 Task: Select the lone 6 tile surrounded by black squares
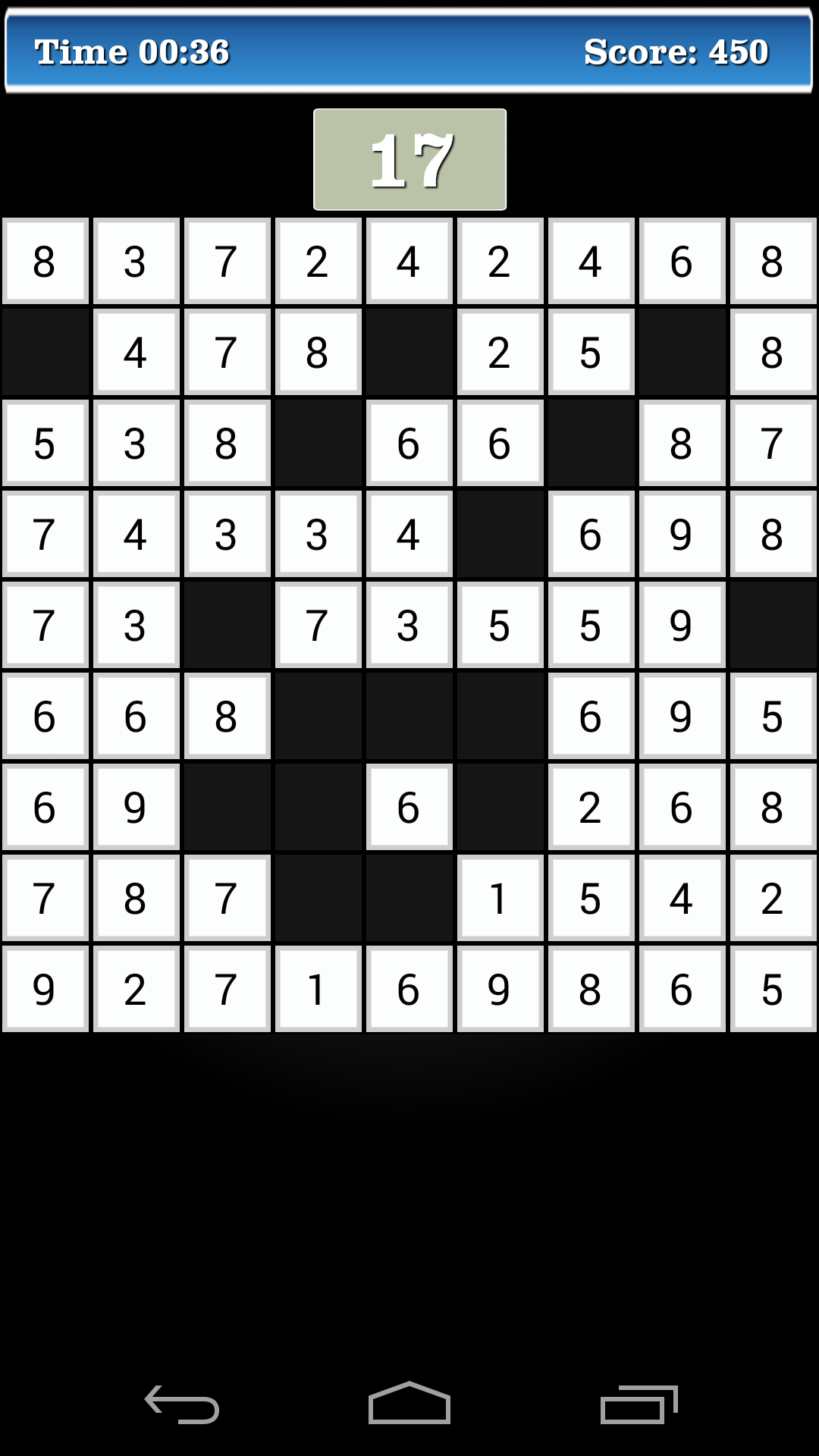[409, 807]
